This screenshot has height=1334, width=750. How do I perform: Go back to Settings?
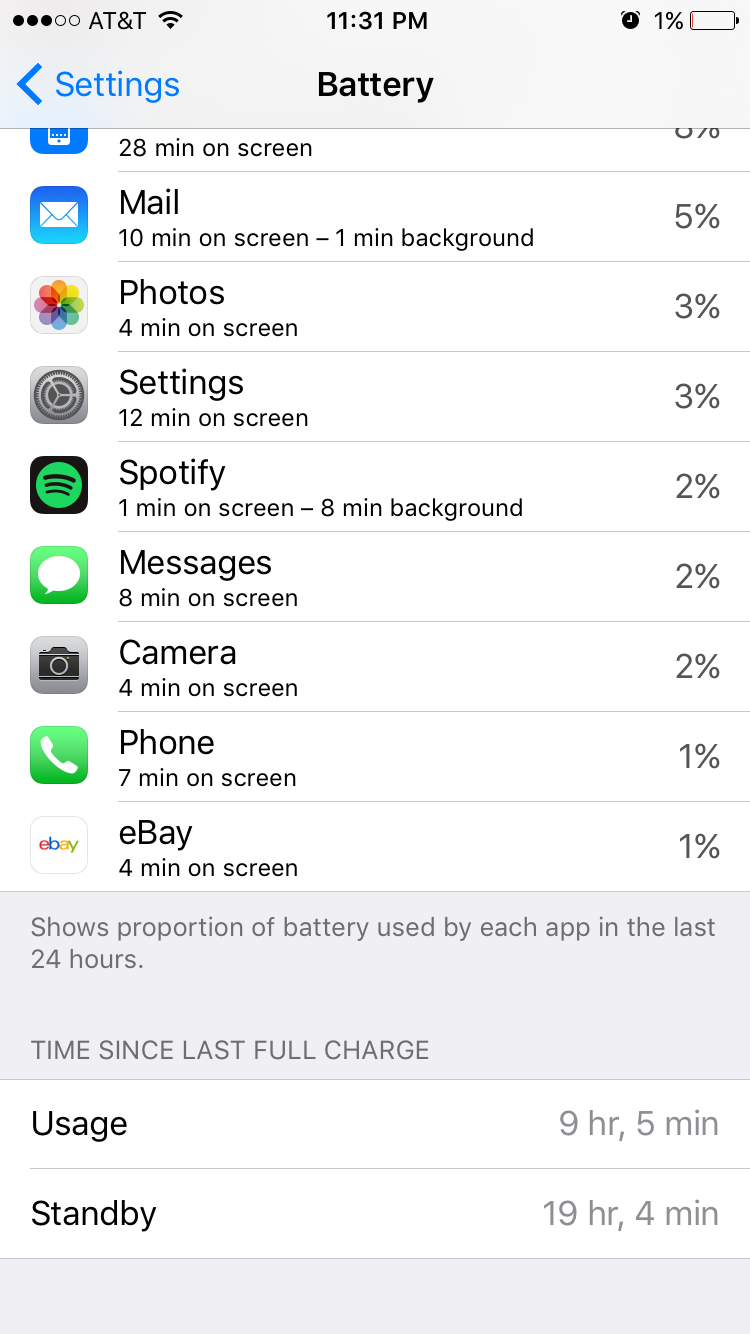(x=98, y=85)
